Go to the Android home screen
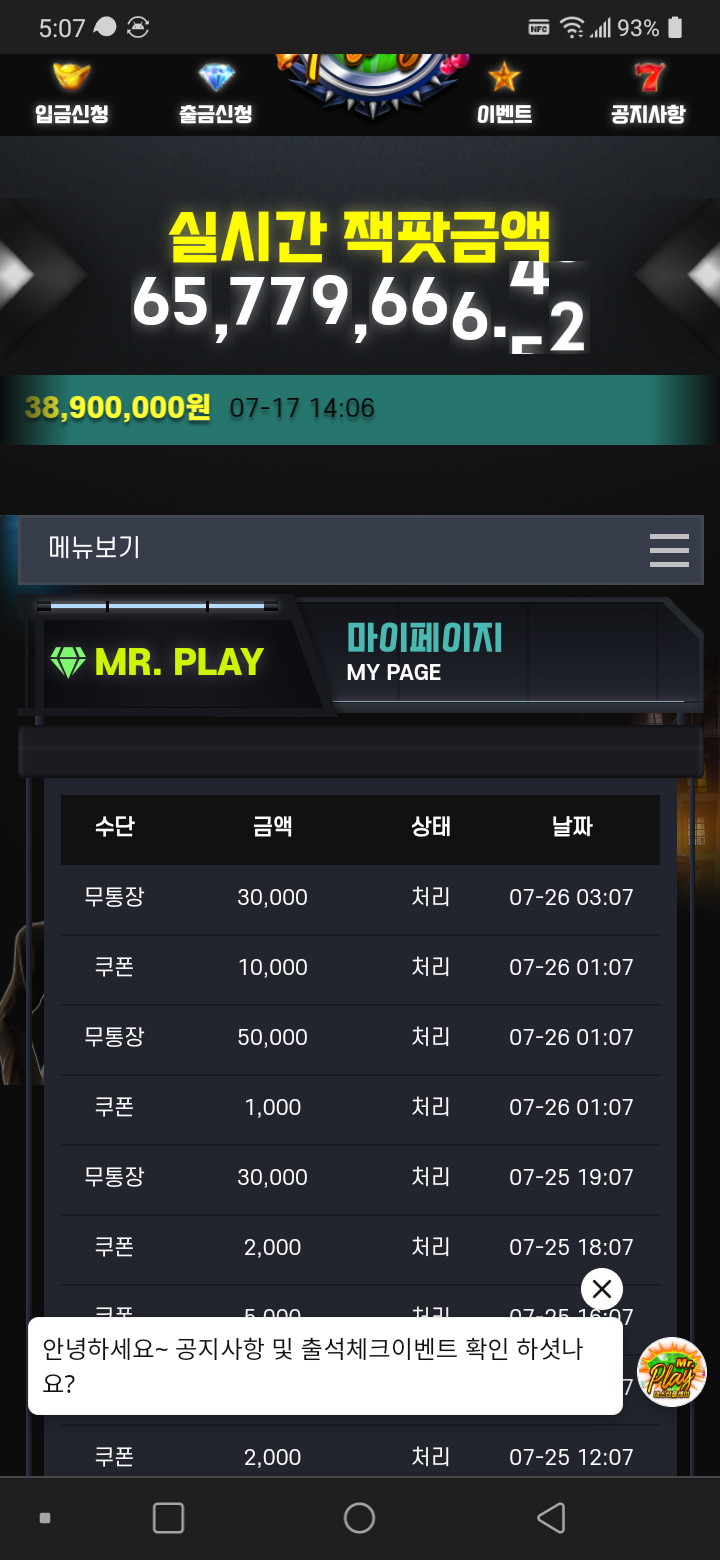The height and width of the screenshot is (1560, 720). (359, 1517)
